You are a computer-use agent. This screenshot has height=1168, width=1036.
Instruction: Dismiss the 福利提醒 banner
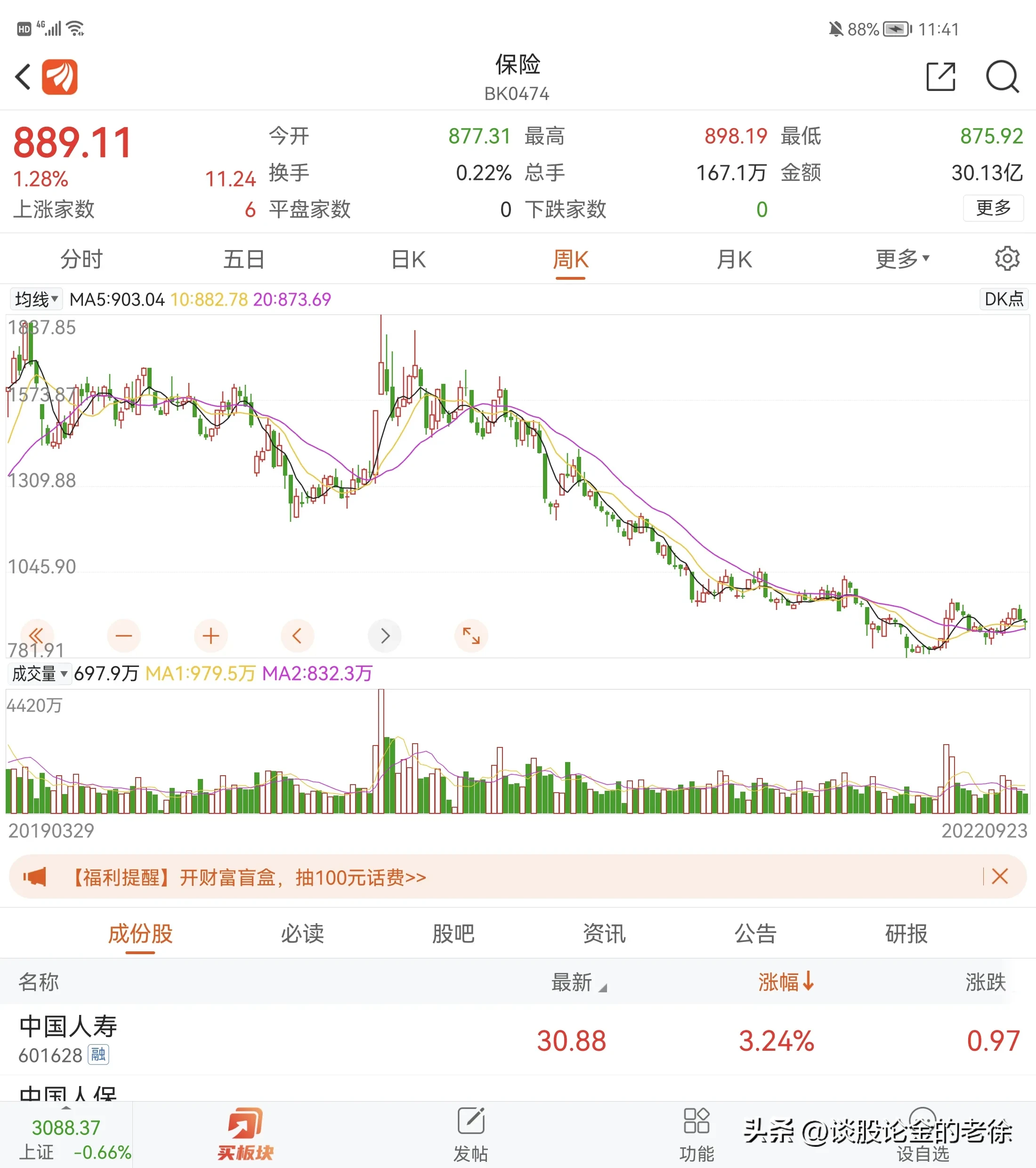click(x=999, y=876)
